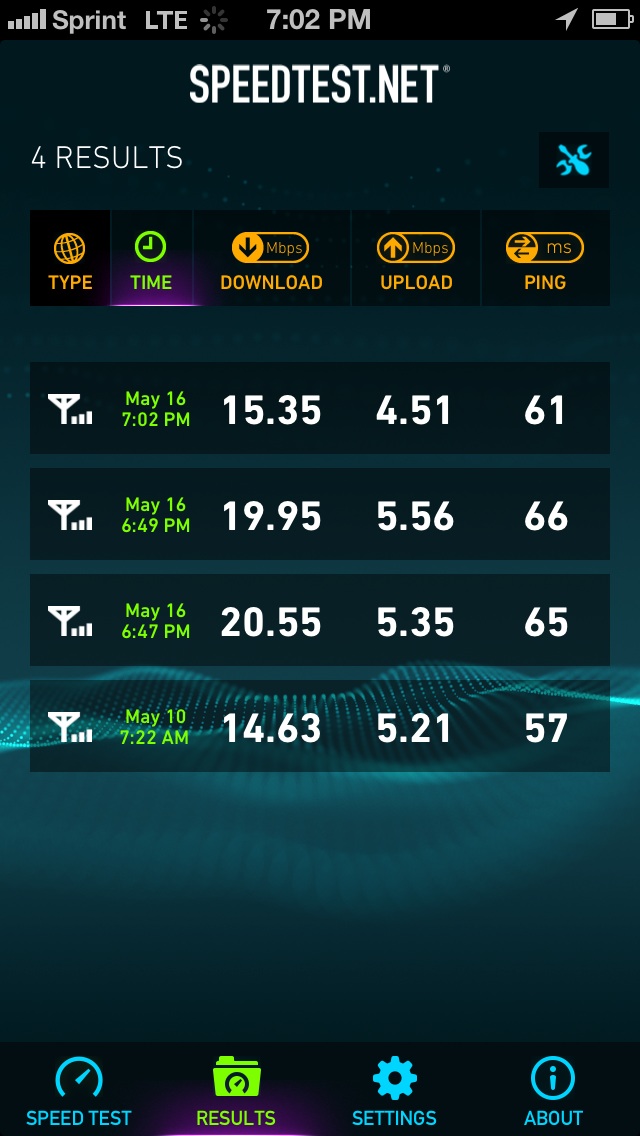Sort results by Download speed
Image resolution: width=640 pixels, height=1136 pixels.
272,258
